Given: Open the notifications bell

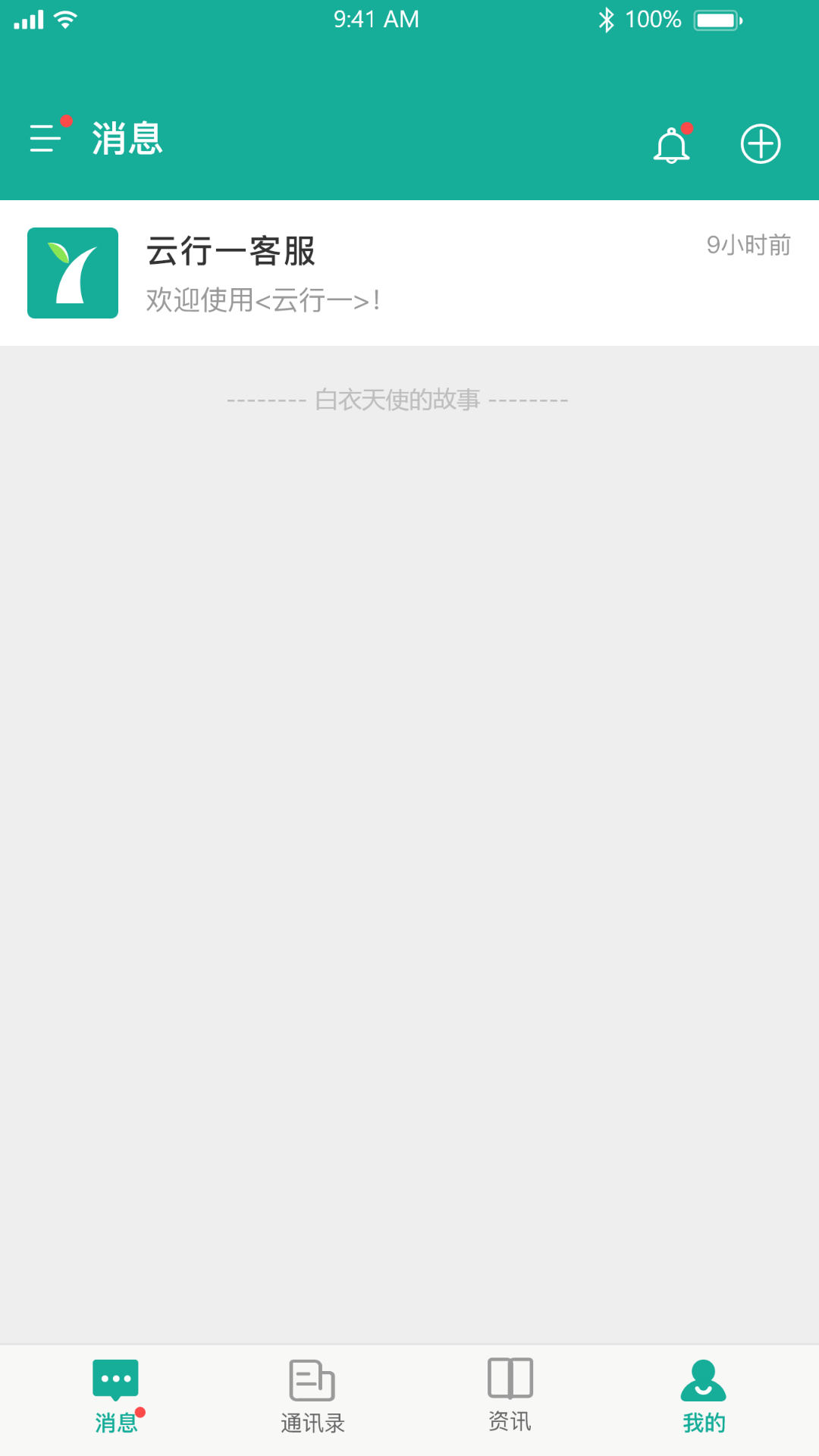Looking at the screenshot, I should point(672,144).
